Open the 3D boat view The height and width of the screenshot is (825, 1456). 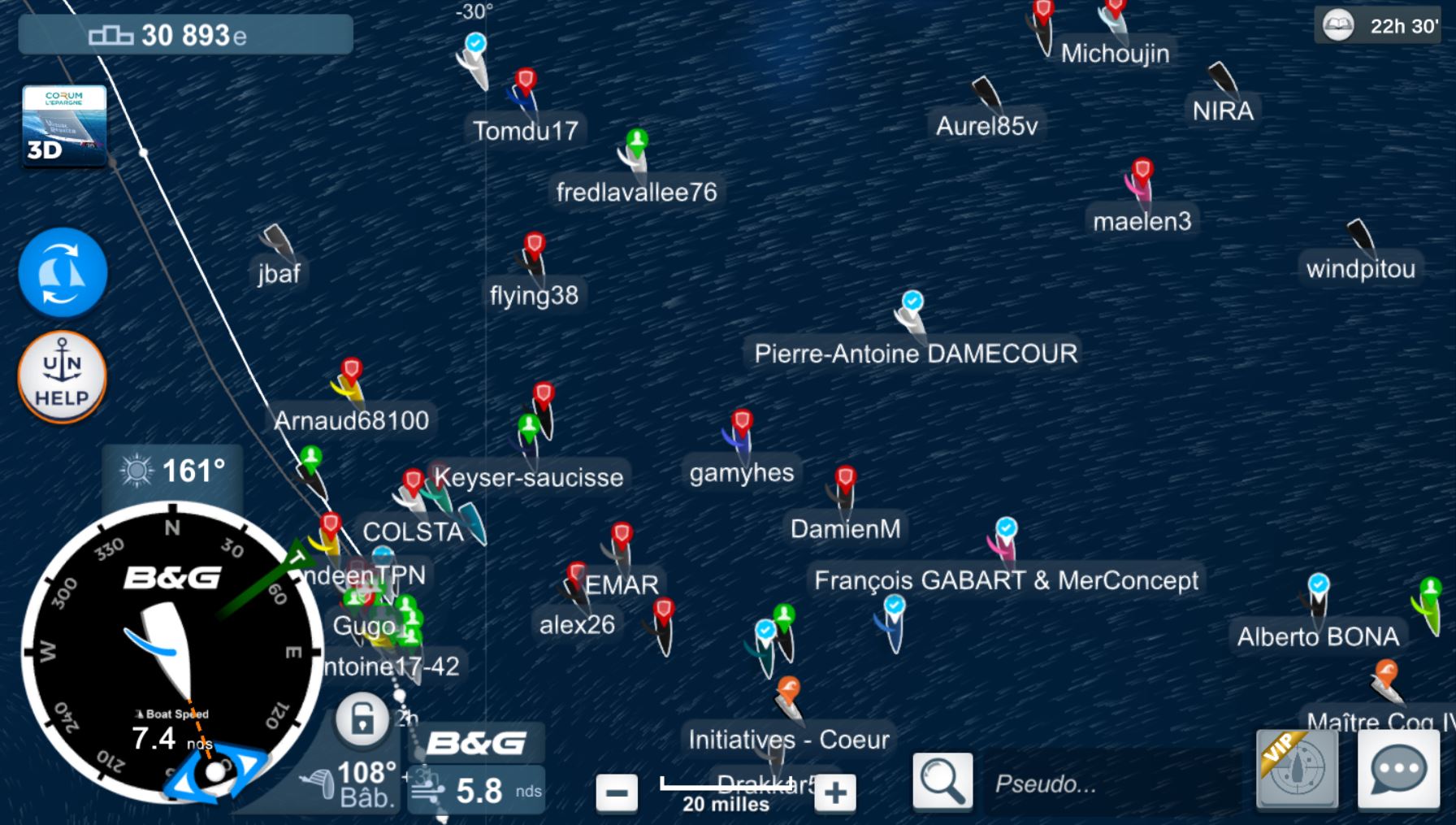[x=64, y=126]
